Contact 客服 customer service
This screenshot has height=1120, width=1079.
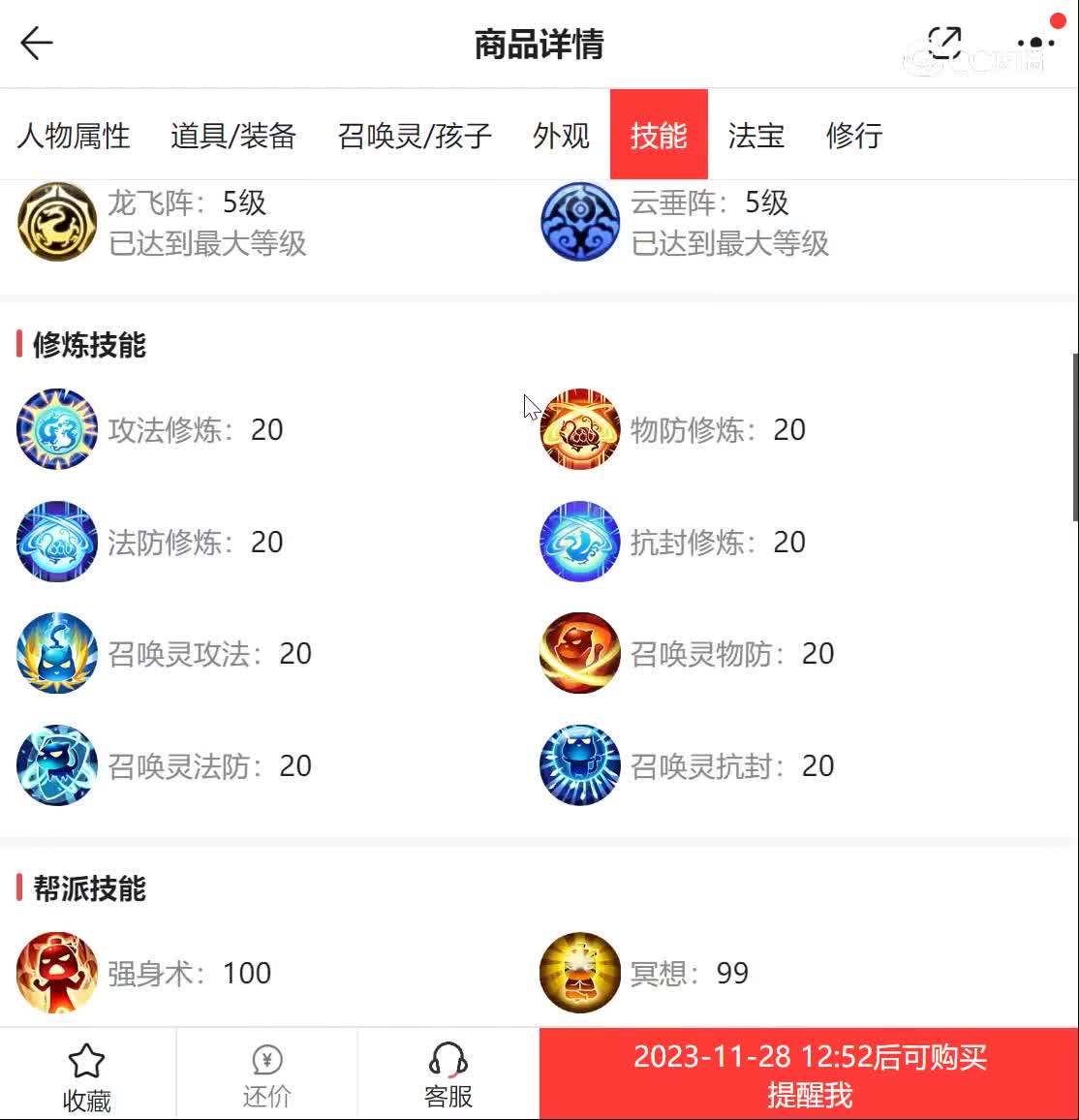[448, 1077]
